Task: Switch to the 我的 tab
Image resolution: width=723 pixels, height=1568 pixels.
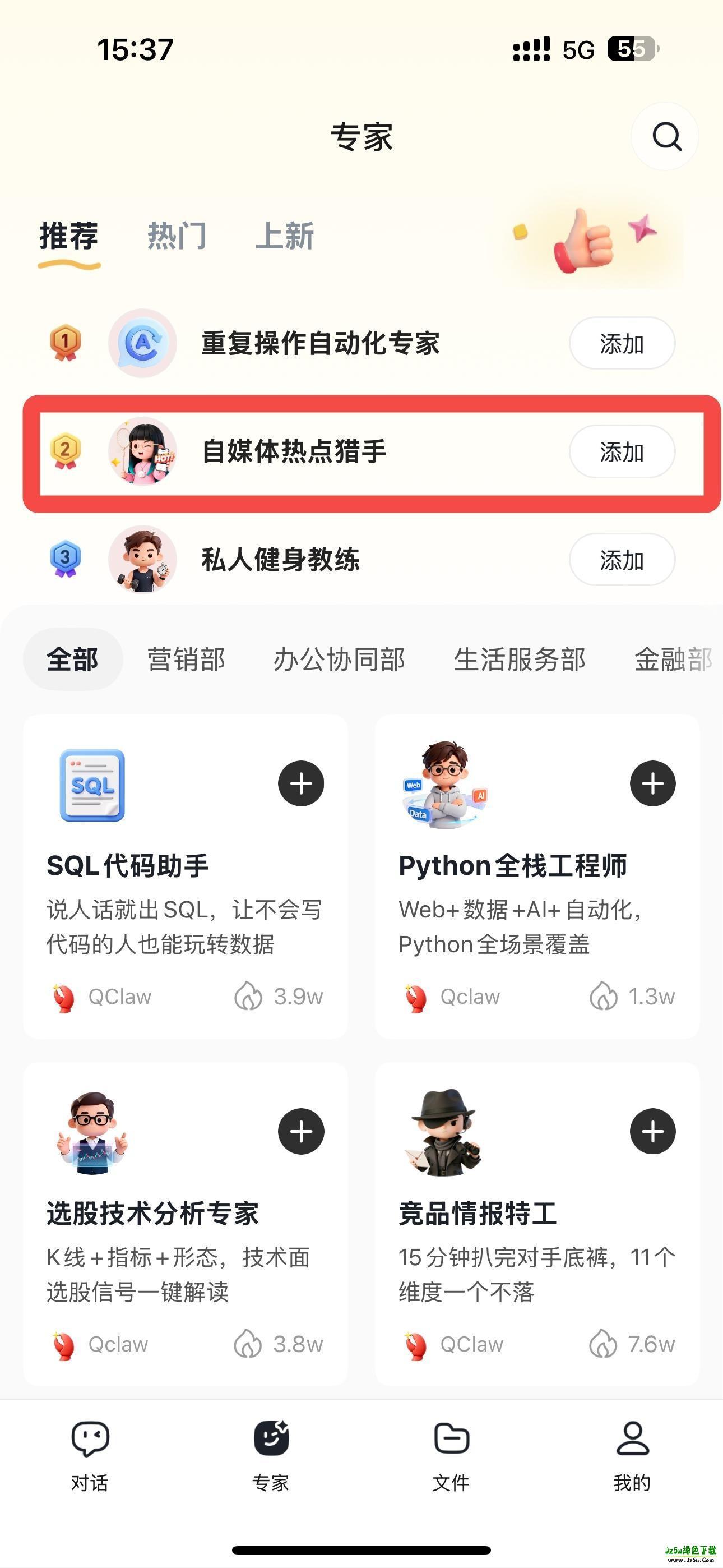Action: pos(632,1456)
